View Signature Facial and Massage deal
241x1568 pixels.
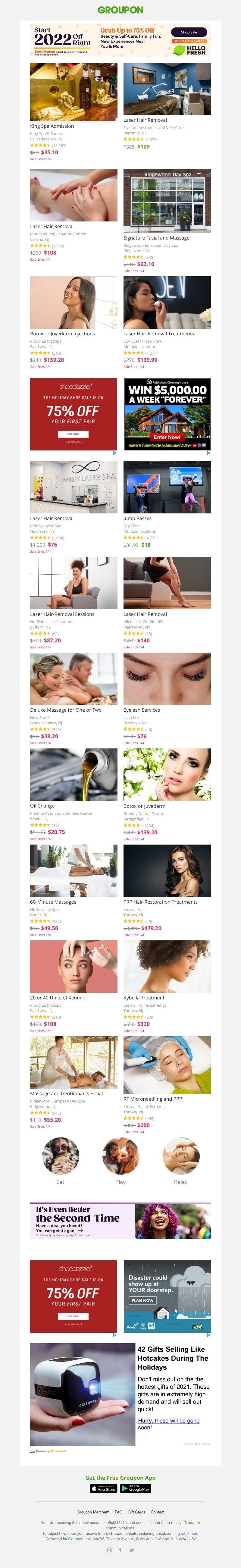[167, 201]
